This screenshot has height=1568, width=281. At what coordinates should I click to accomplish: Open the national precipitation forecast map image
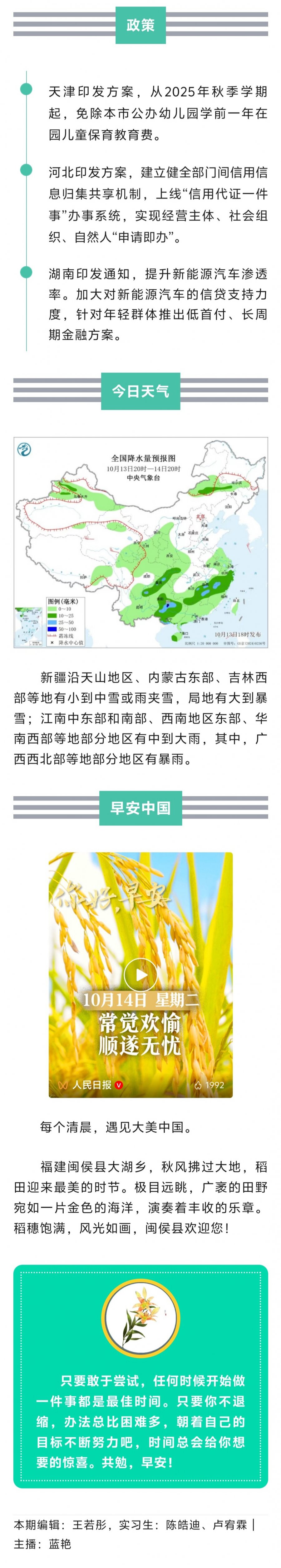(x=140, y=542)
